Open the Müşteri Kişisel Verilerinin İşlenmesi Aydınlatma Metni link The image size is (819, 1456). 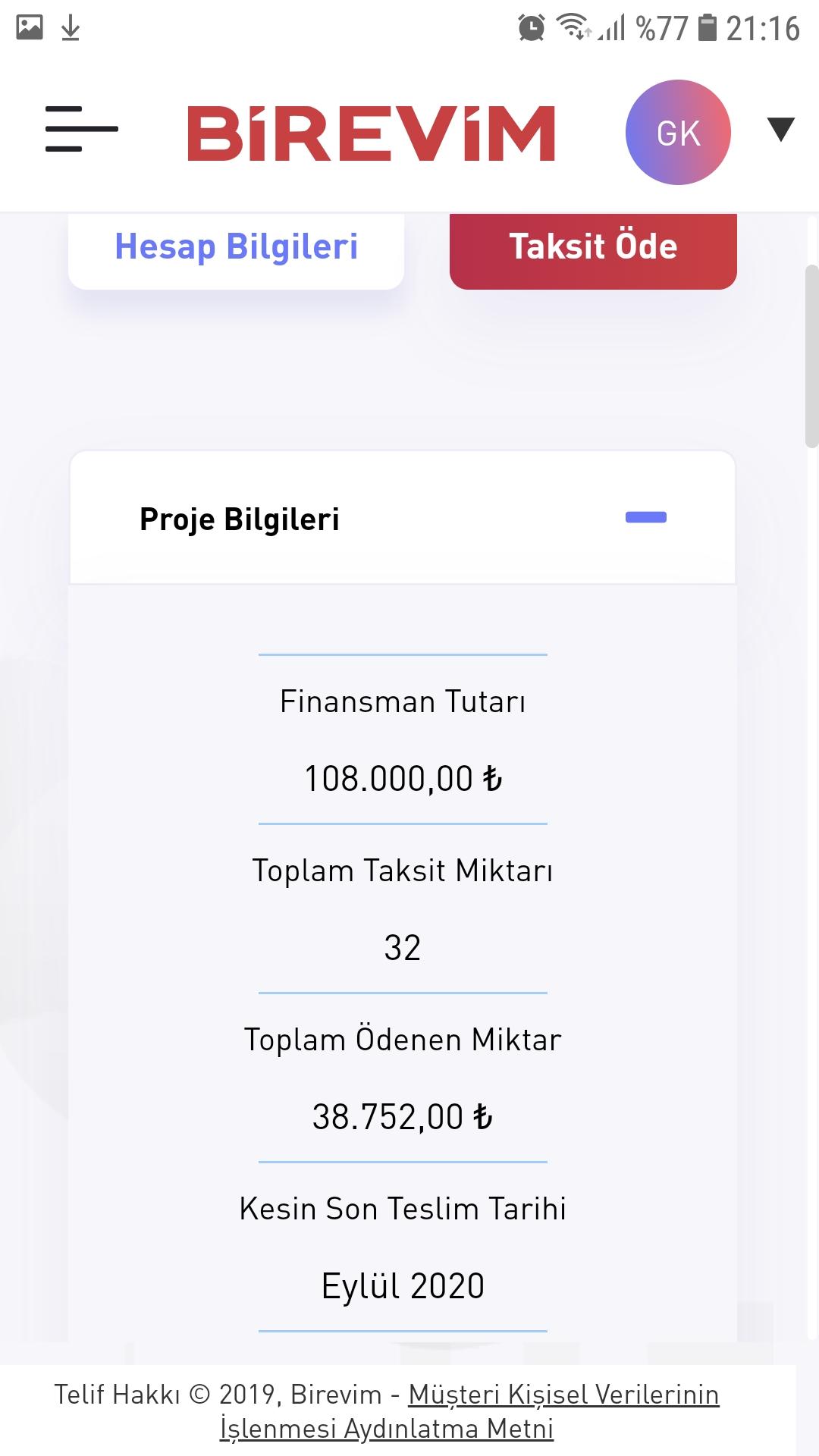point(469,1411)
